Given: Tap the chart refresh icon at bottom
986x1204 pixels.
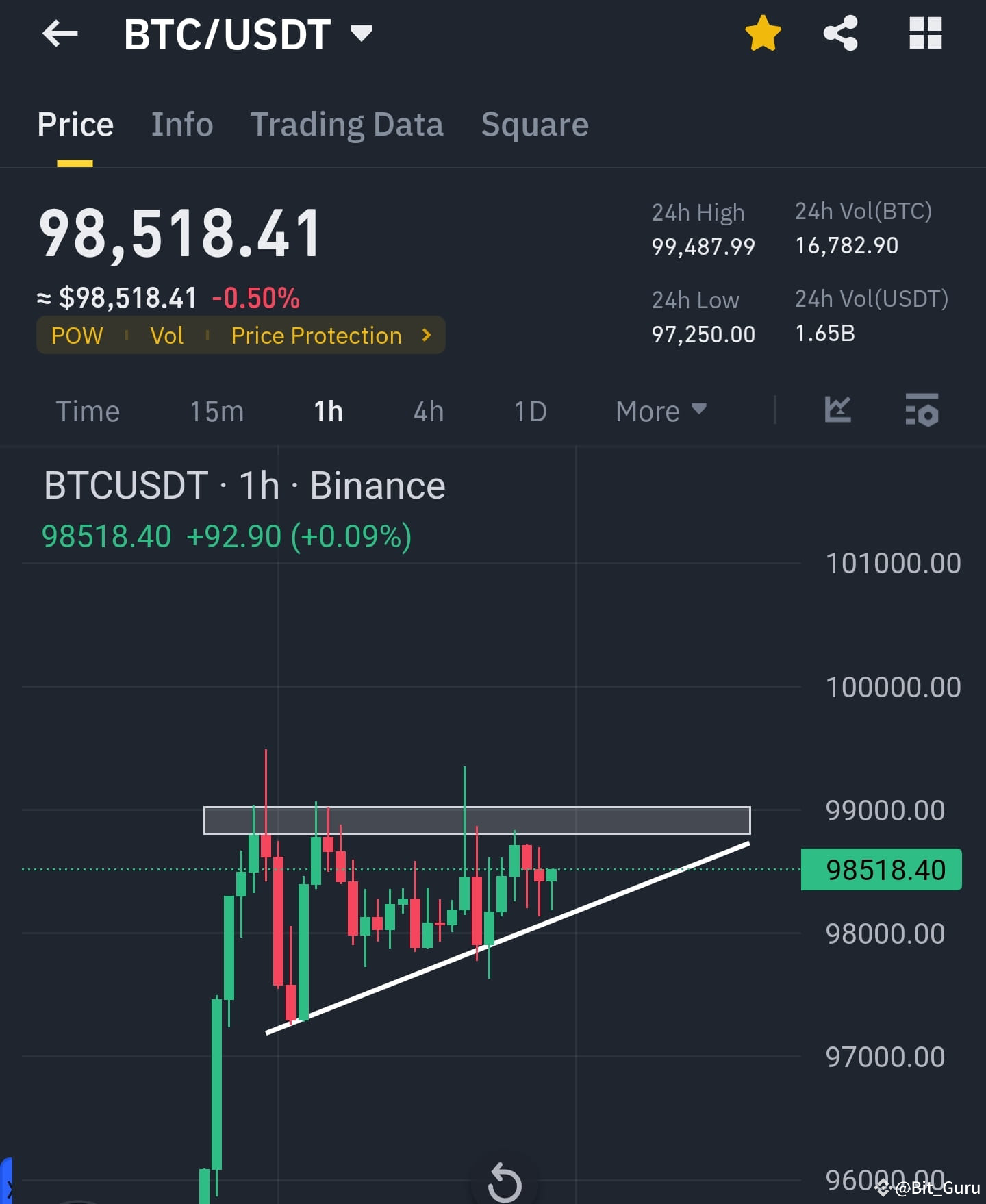Looking at the screenshot, I should pyautogui.click(x=505, y=1180).
